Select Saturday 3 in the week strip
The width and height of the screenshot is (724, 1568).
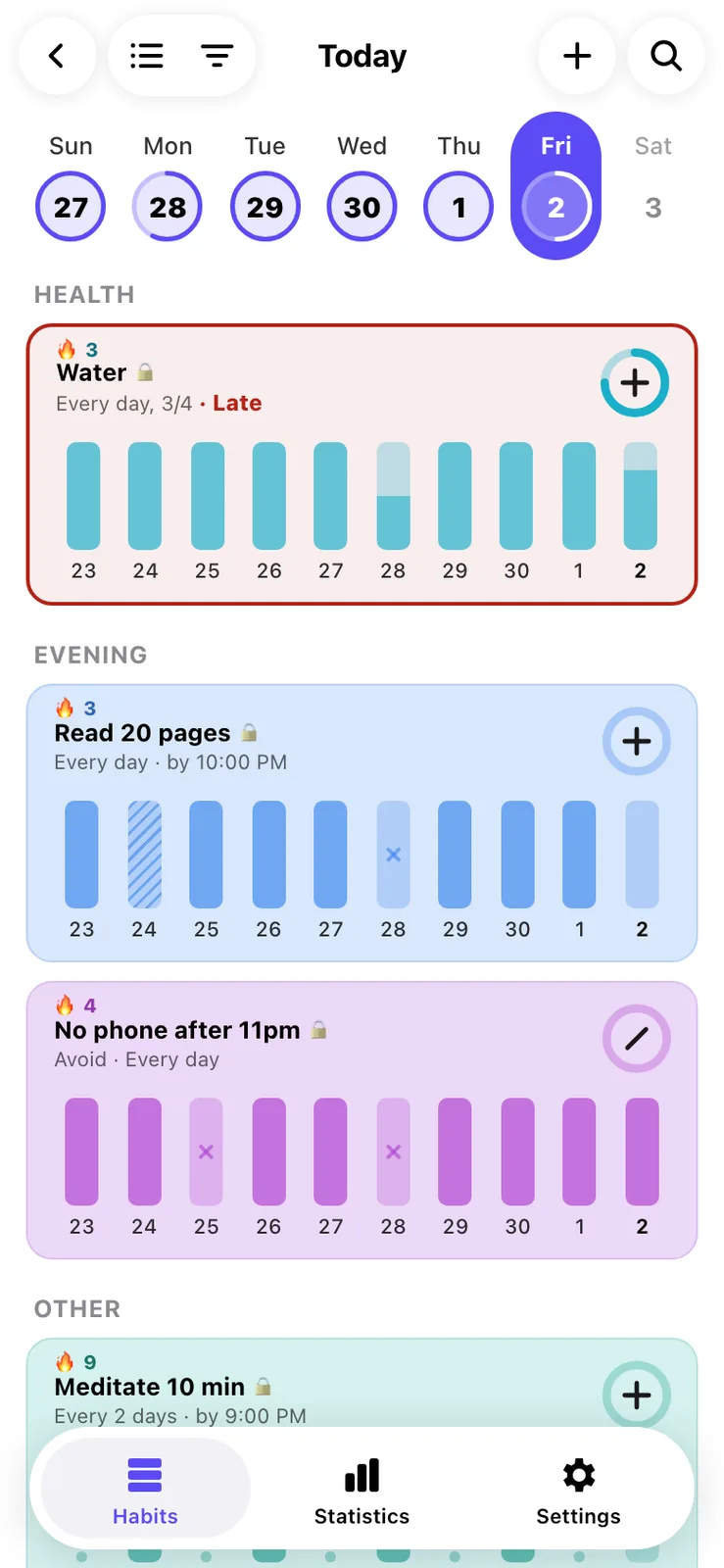652,186
